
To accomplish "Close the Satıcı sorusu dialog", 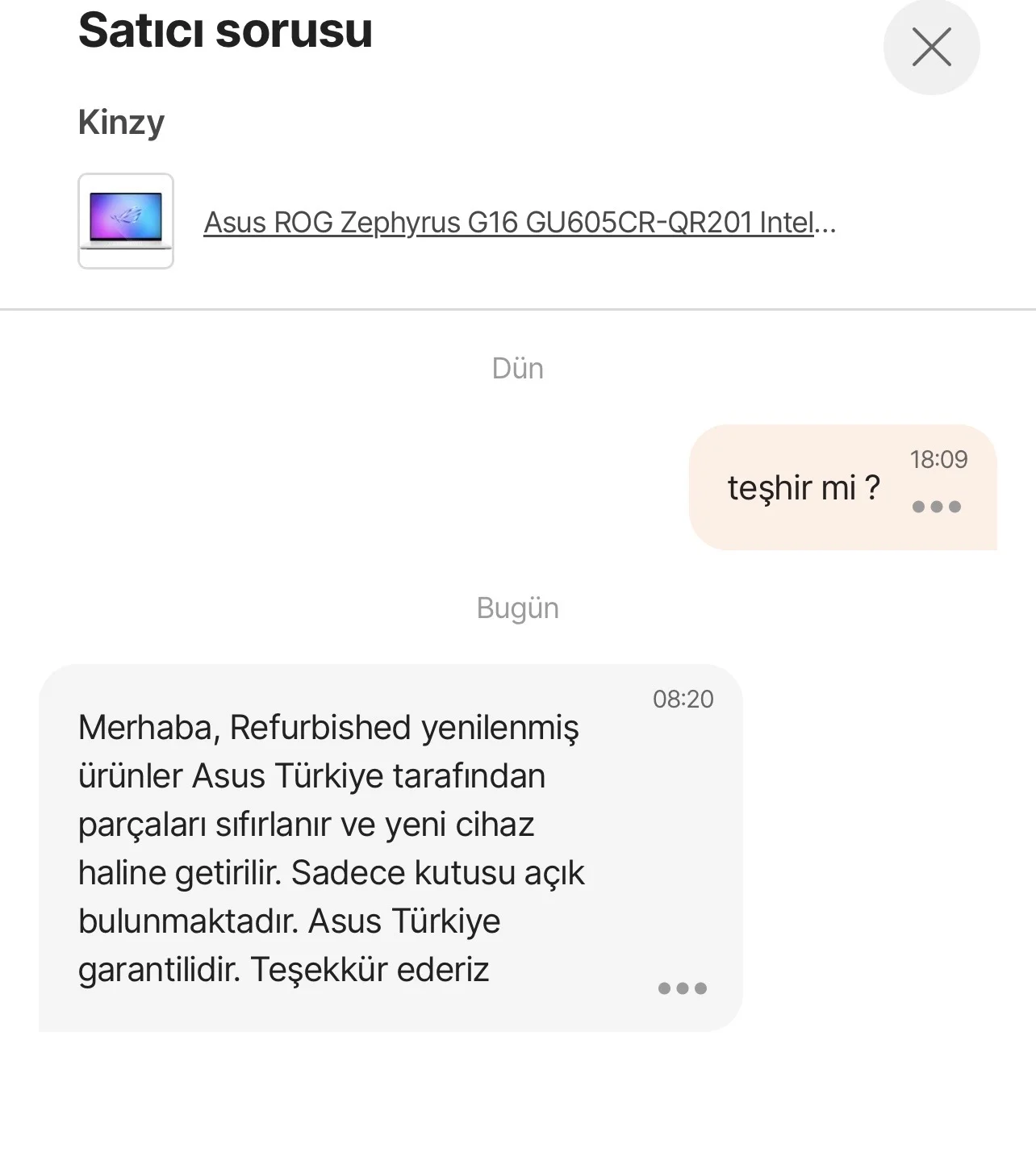I will pyautogui.click(x=931, y=47).
